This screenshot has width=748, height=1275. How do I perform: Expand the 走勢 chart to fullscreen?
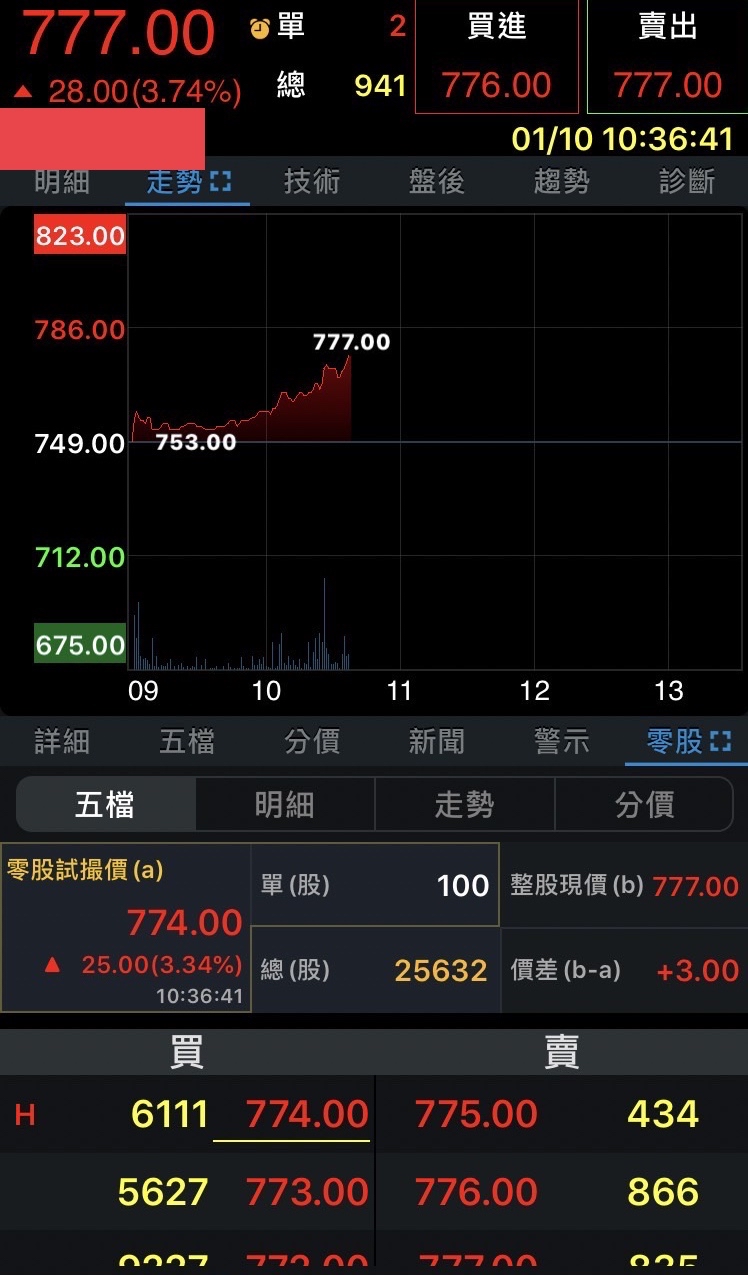[x=220, y=181]
